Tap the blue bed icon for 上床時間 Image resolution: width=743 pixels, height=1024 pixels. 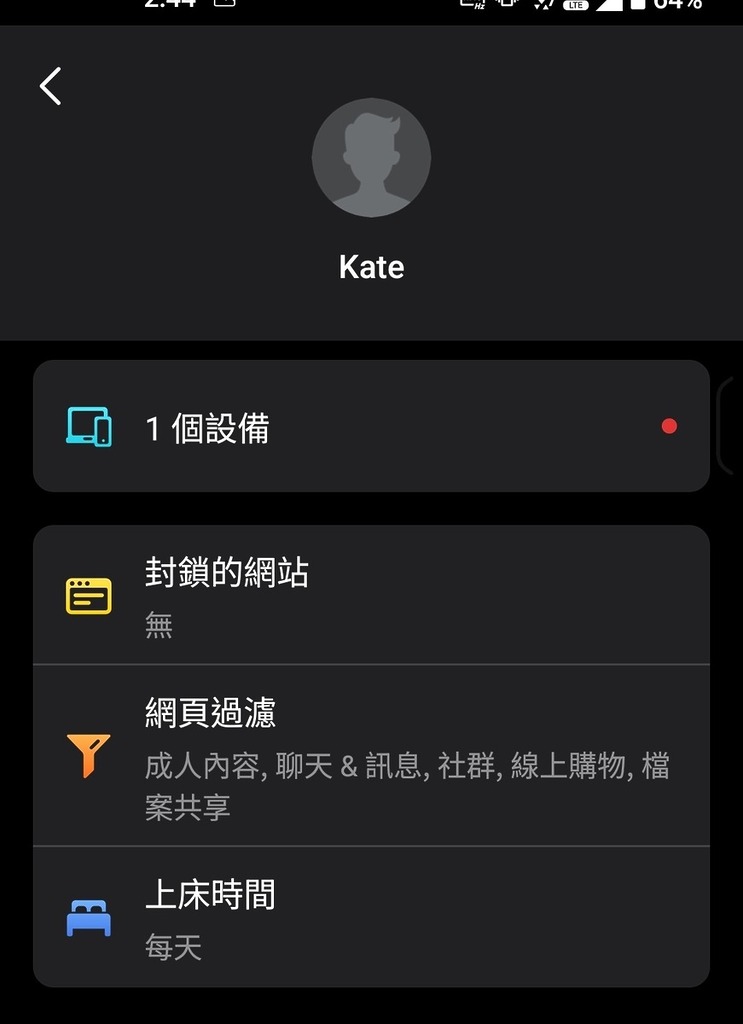click(x=89, y=917)
